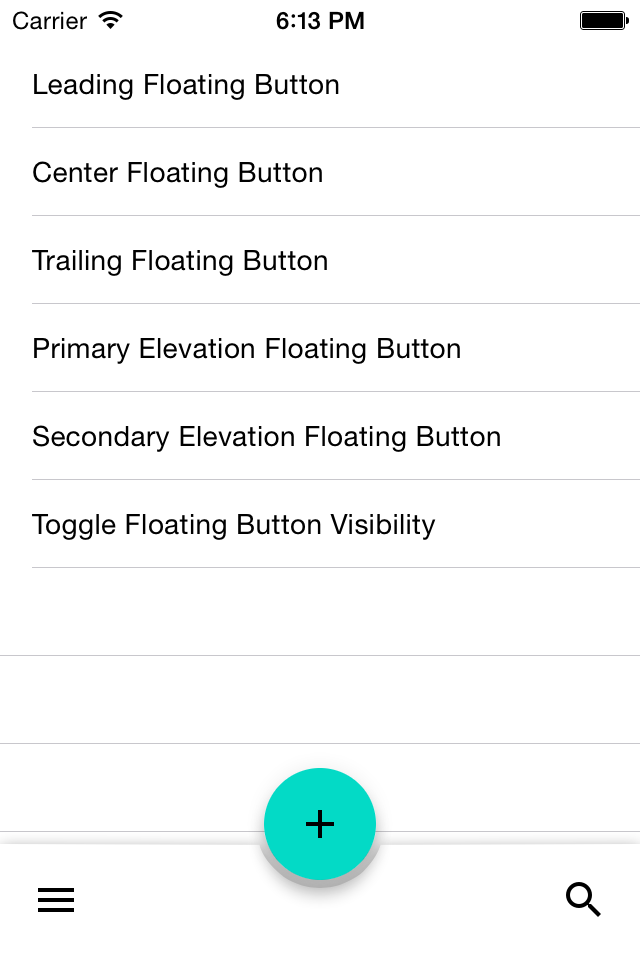Choose Center Floating Button option
The height and width of the screenshot is (960, 640).
pos(178,173)
